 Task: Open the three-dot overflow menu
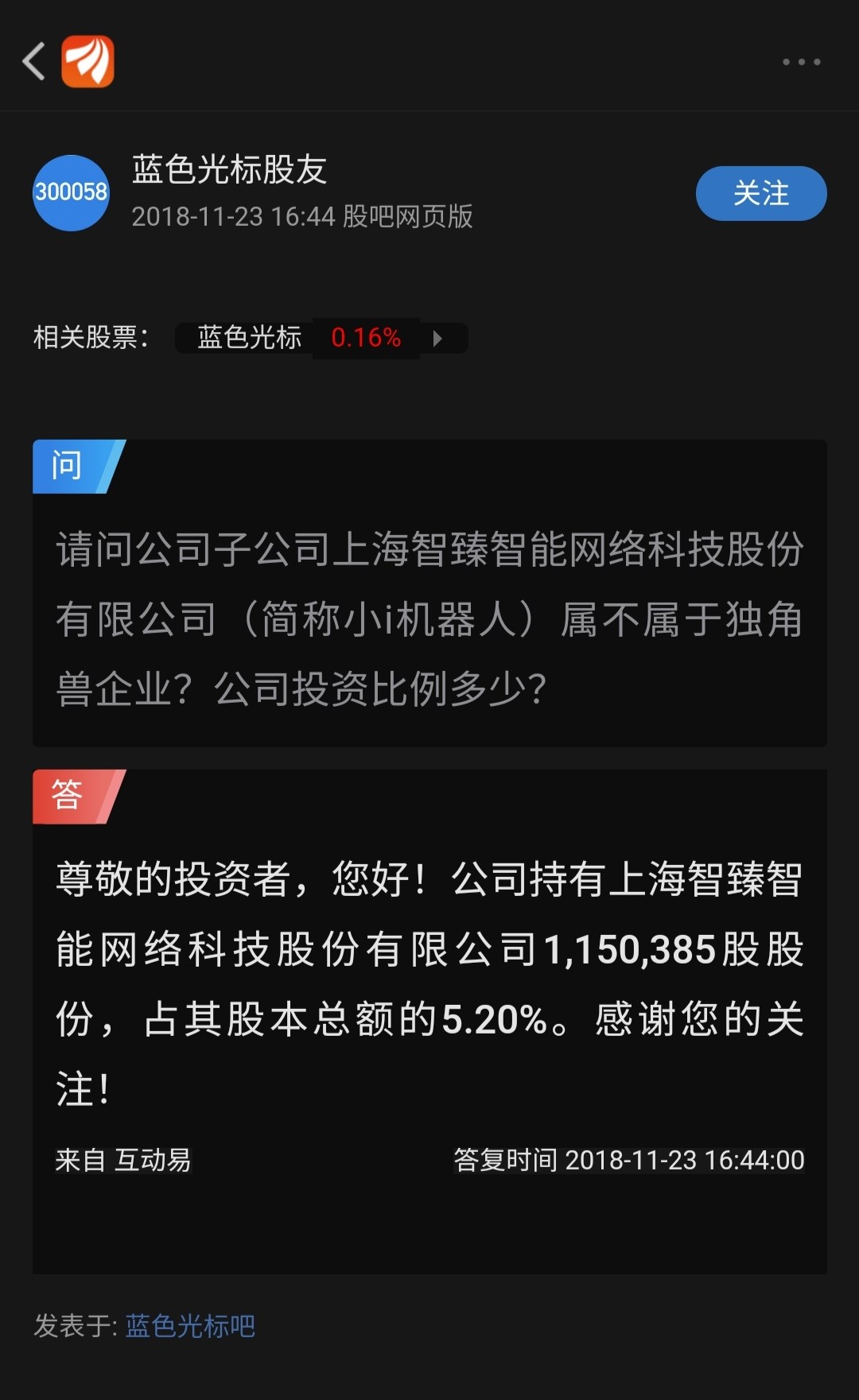coord(801,61)
